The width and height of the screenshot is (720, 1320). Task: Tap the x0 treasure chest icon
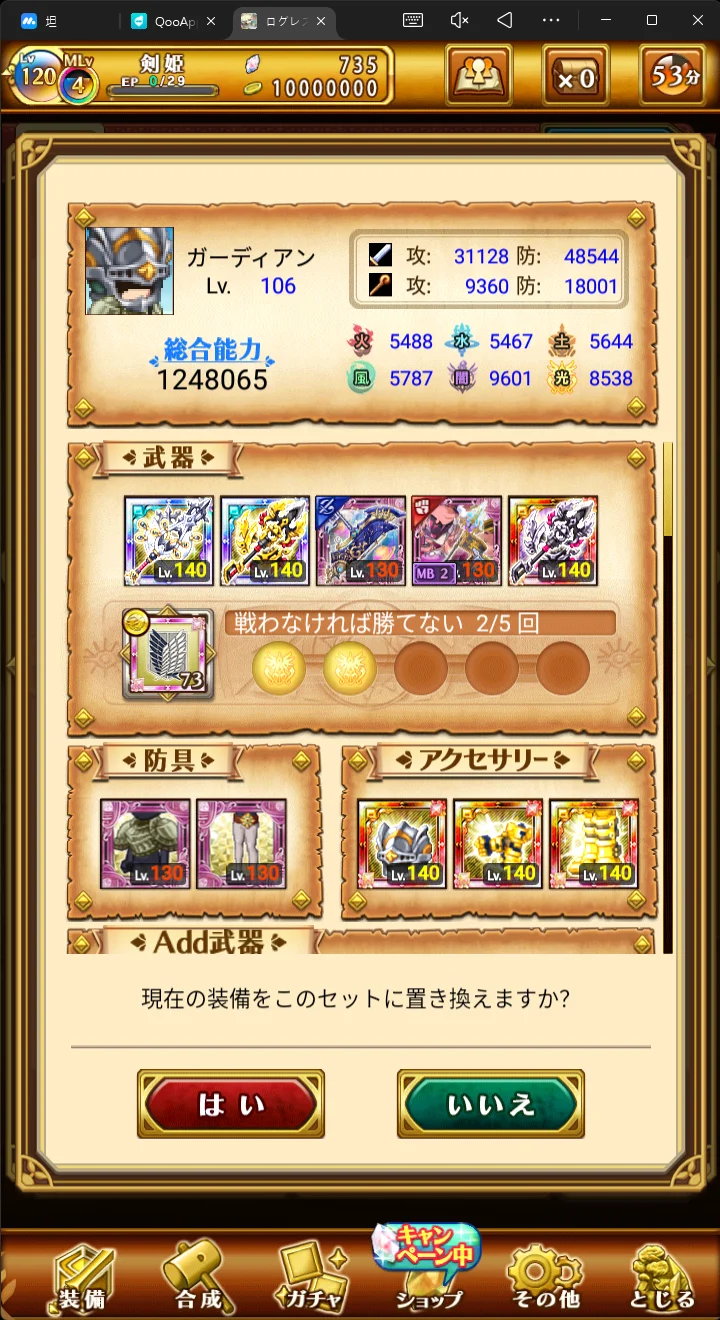(x=575, y=75)
